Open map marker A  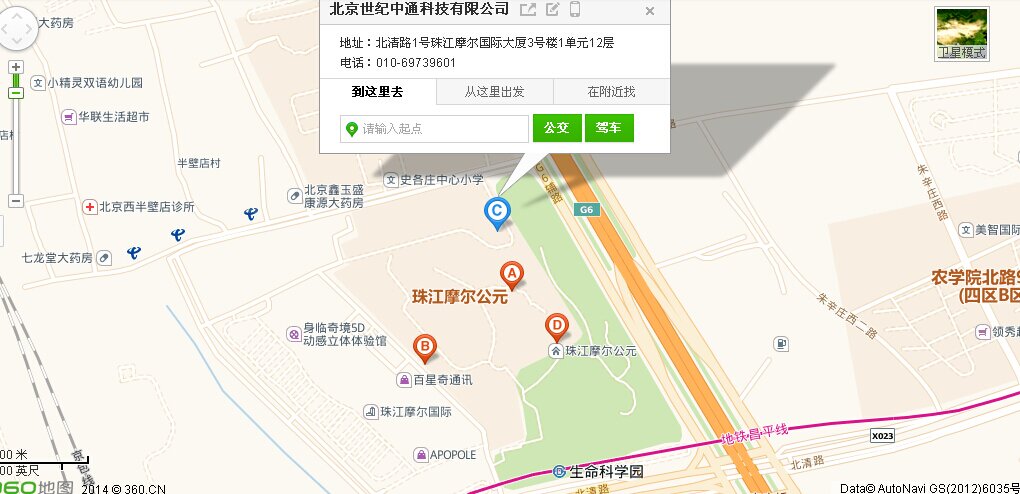[x=510, y=273]
